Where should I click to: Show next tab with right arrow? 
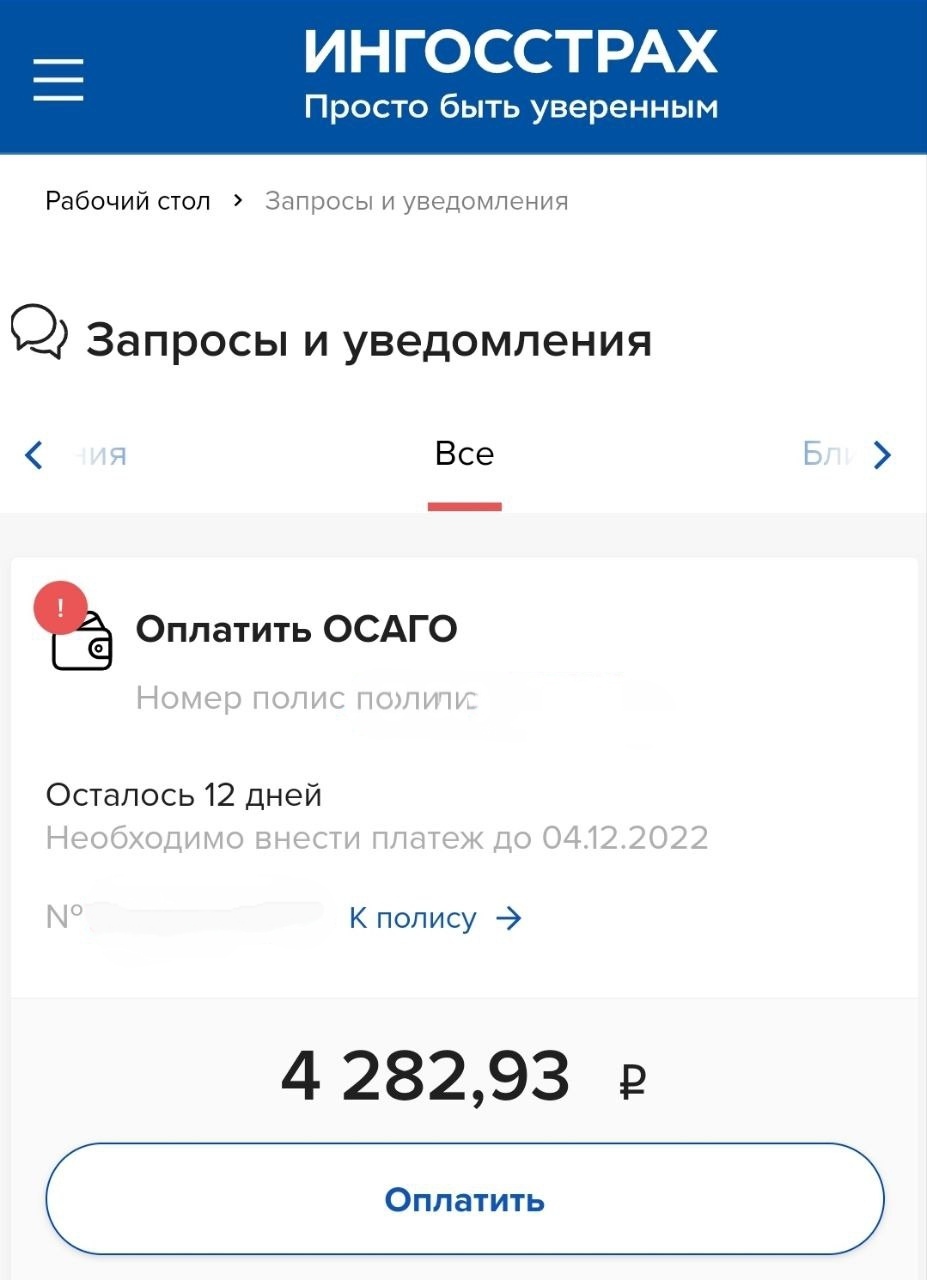[882, 456]
